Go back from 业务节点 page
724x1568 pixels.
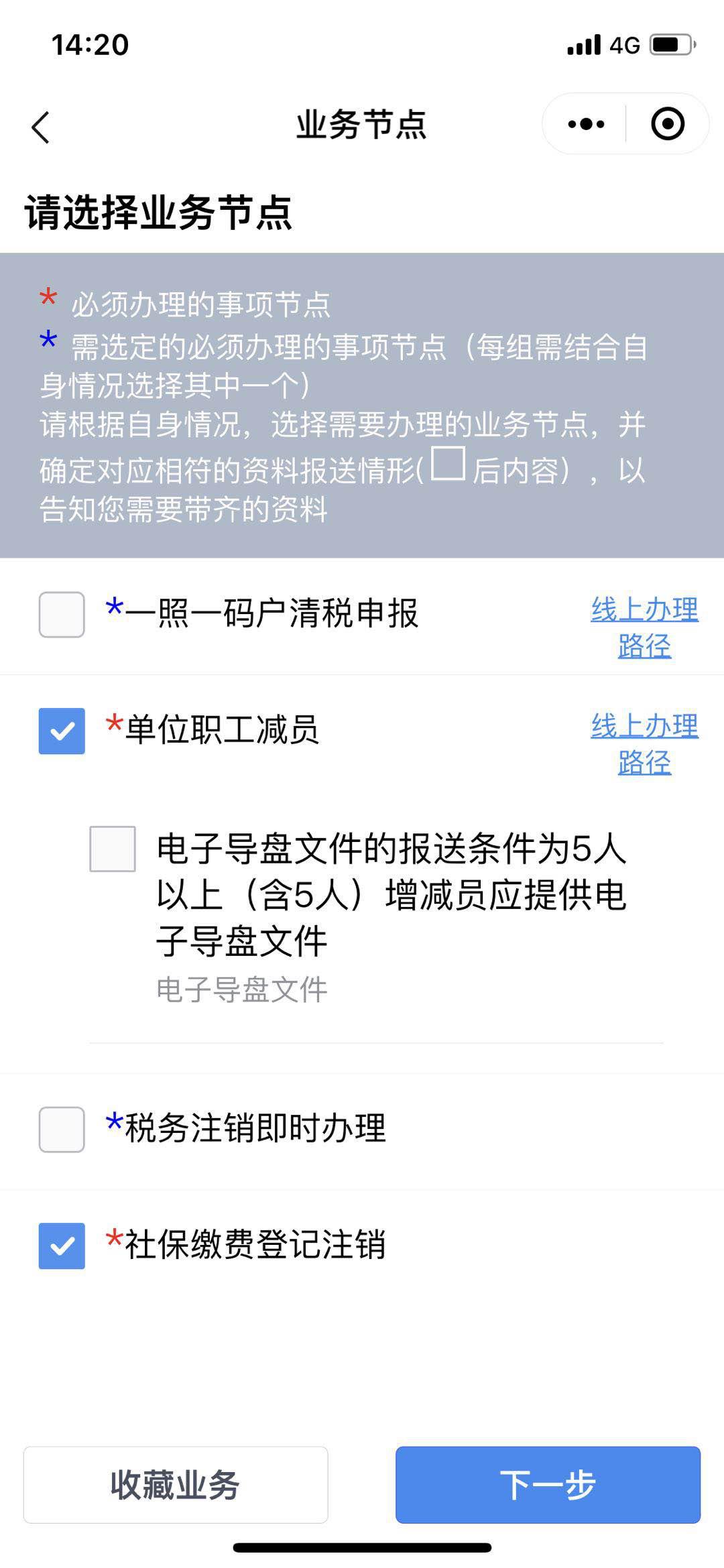coord(41,127)
